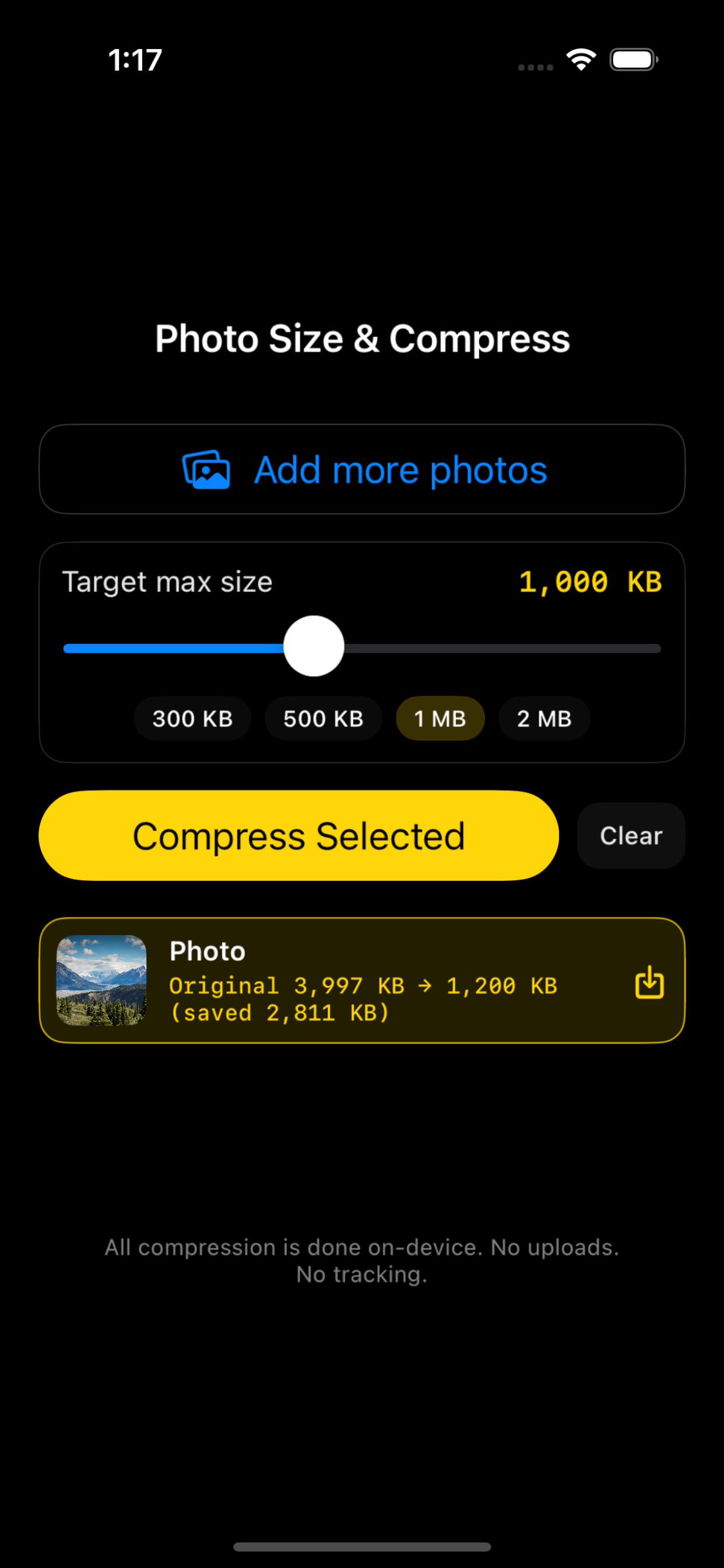Tap the Target max size label
The width and height of the screenshot is (724, 1568).
[168, 582]
